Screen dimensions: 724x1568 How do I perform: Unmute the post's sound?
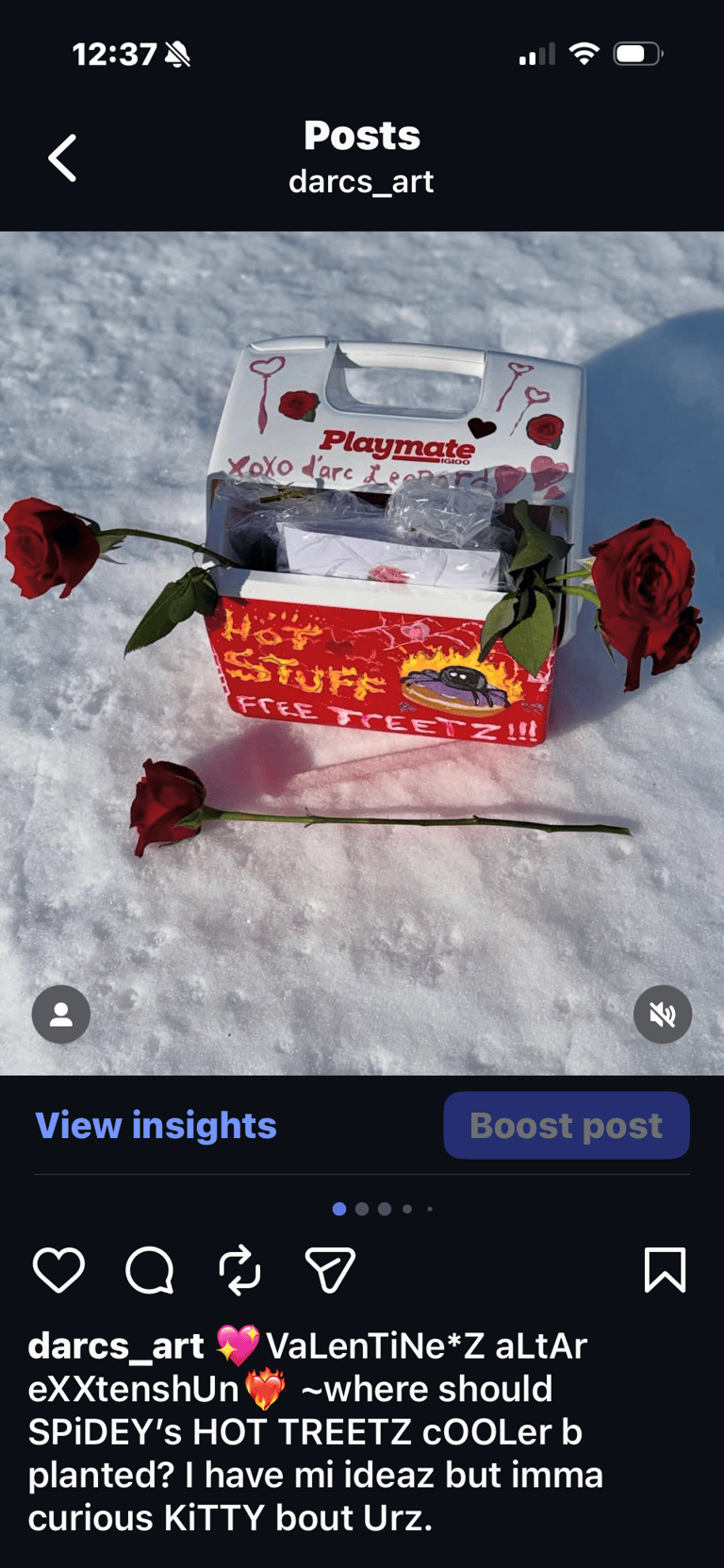[662, 1015]
